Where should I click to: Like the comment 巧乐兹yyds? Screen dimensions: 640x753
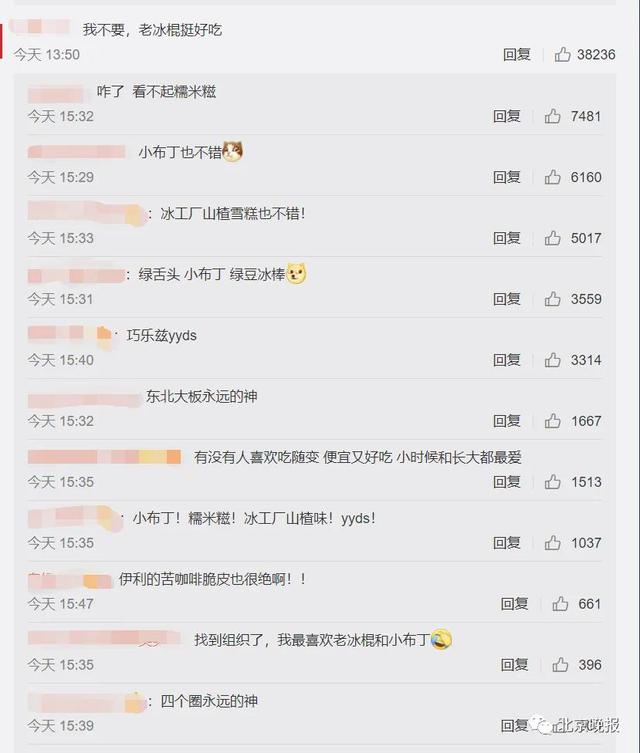553,360
